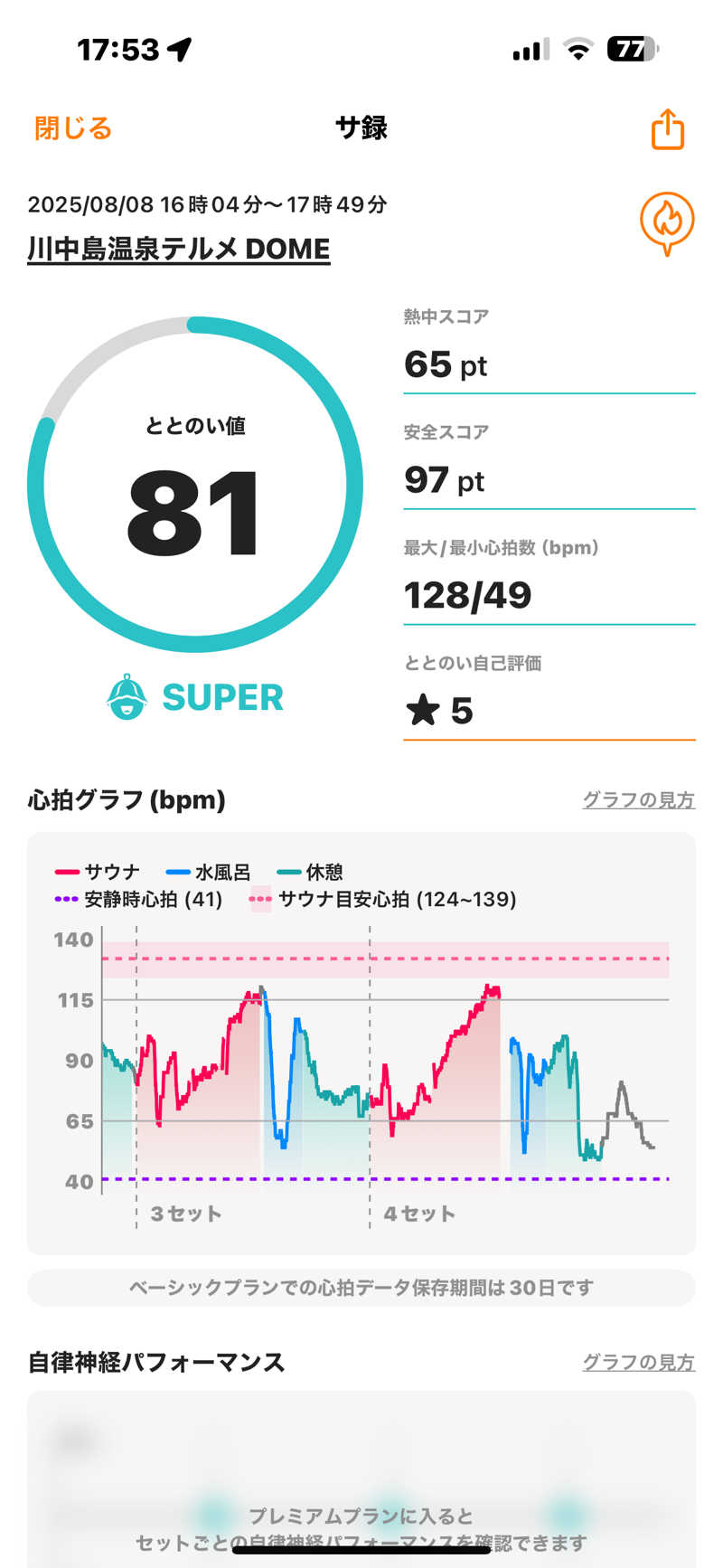This screenshot has height=1568, width=723.
Task: Open グラフの見方 beside 心拍グラフ
Action: pos(638,799)
